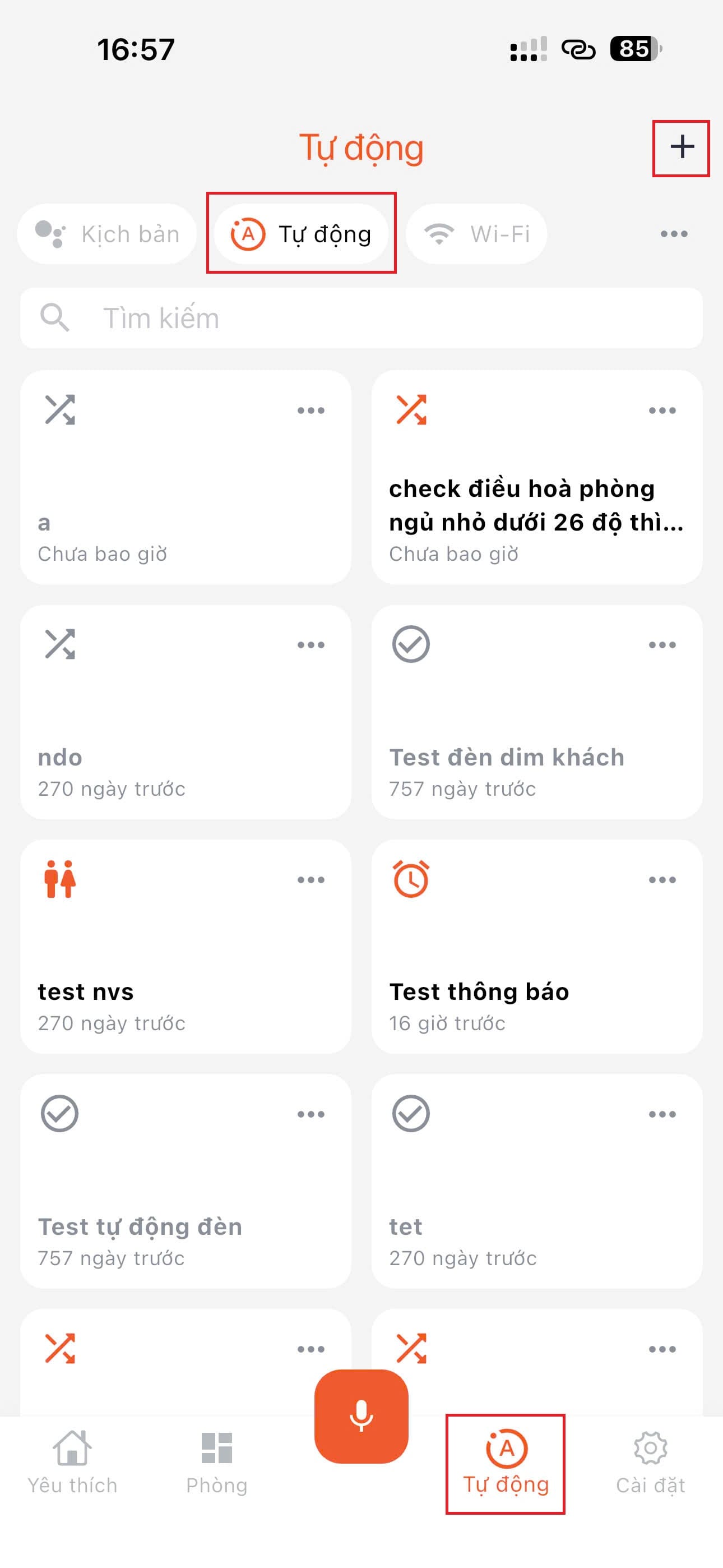Switch to the Kịch bản chip
The image size is (723, 1568).
click(x=107, y=234)
